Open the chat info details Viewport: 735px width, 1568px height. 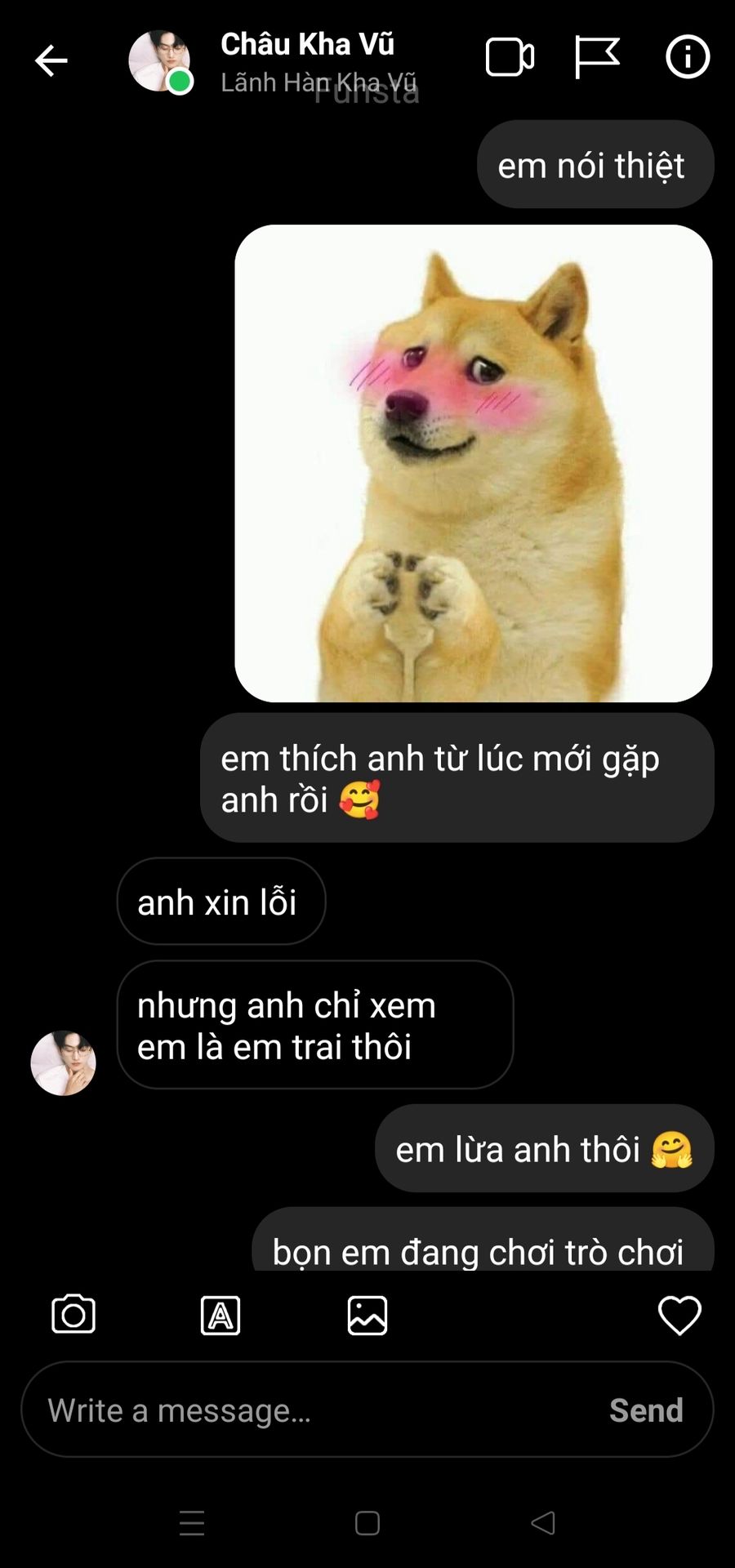coord(688,57)
